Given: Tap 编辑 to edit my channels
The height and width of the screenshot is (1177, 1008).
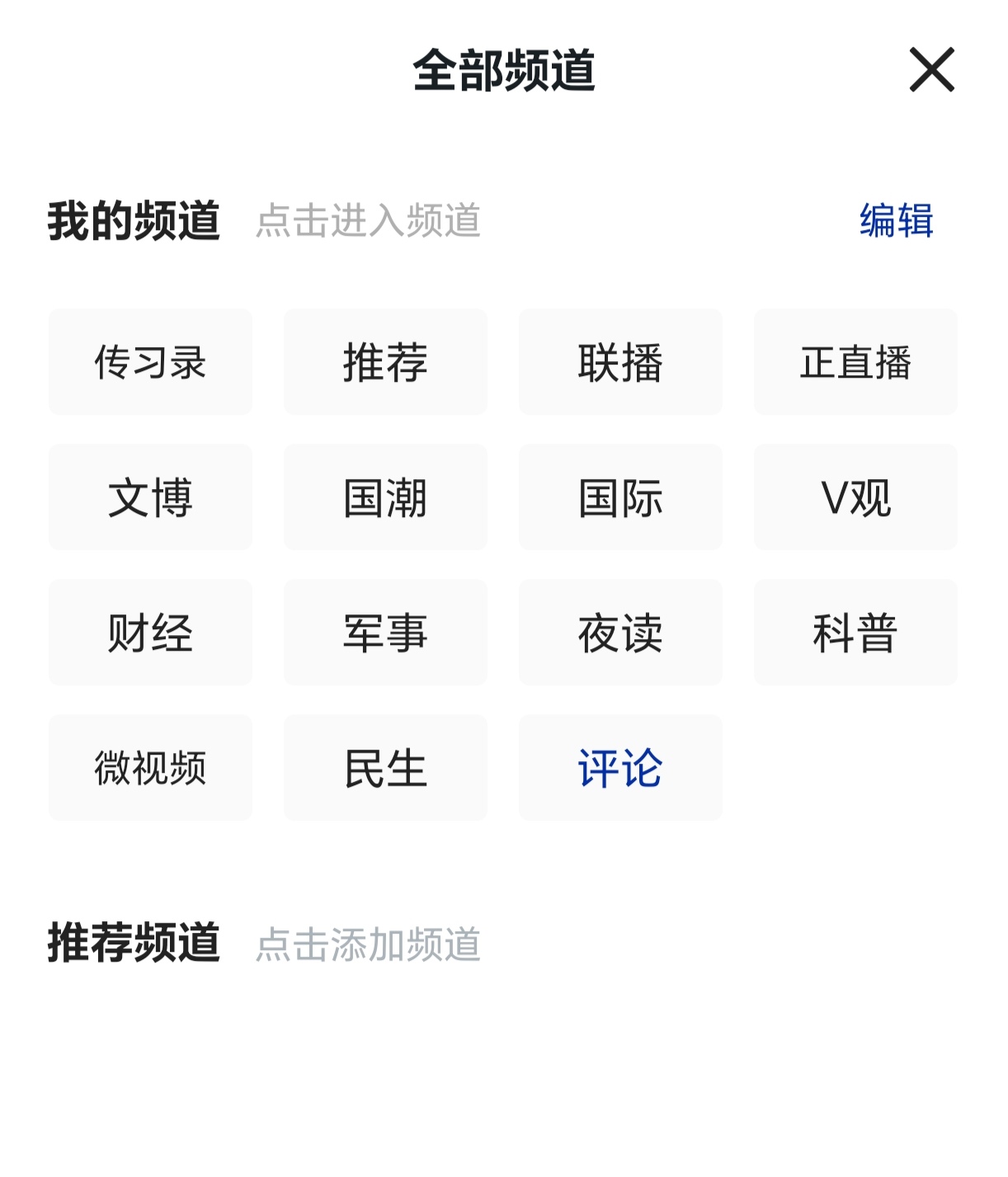Looking at the screenshot, I should click(896, 221).
